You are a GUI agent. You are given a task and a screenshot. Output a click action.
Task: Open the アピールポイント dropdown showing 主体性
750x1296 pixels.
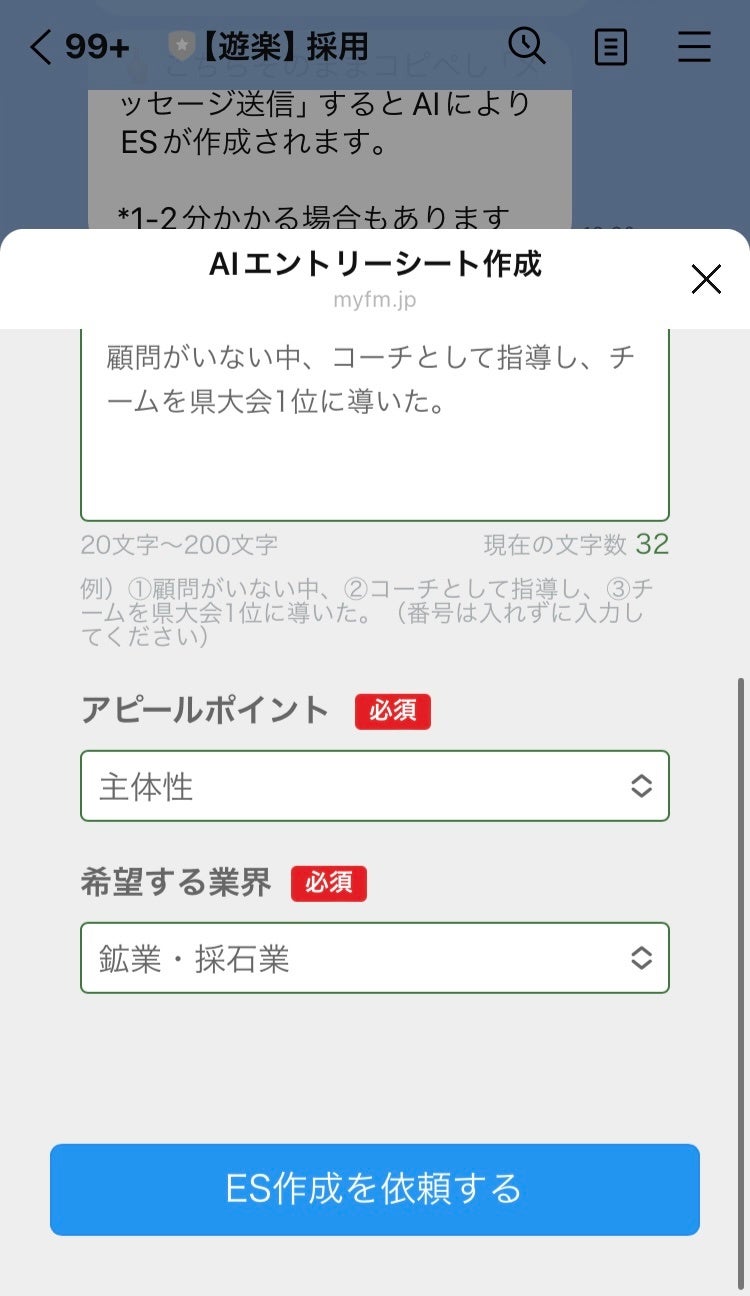[374, 786]
